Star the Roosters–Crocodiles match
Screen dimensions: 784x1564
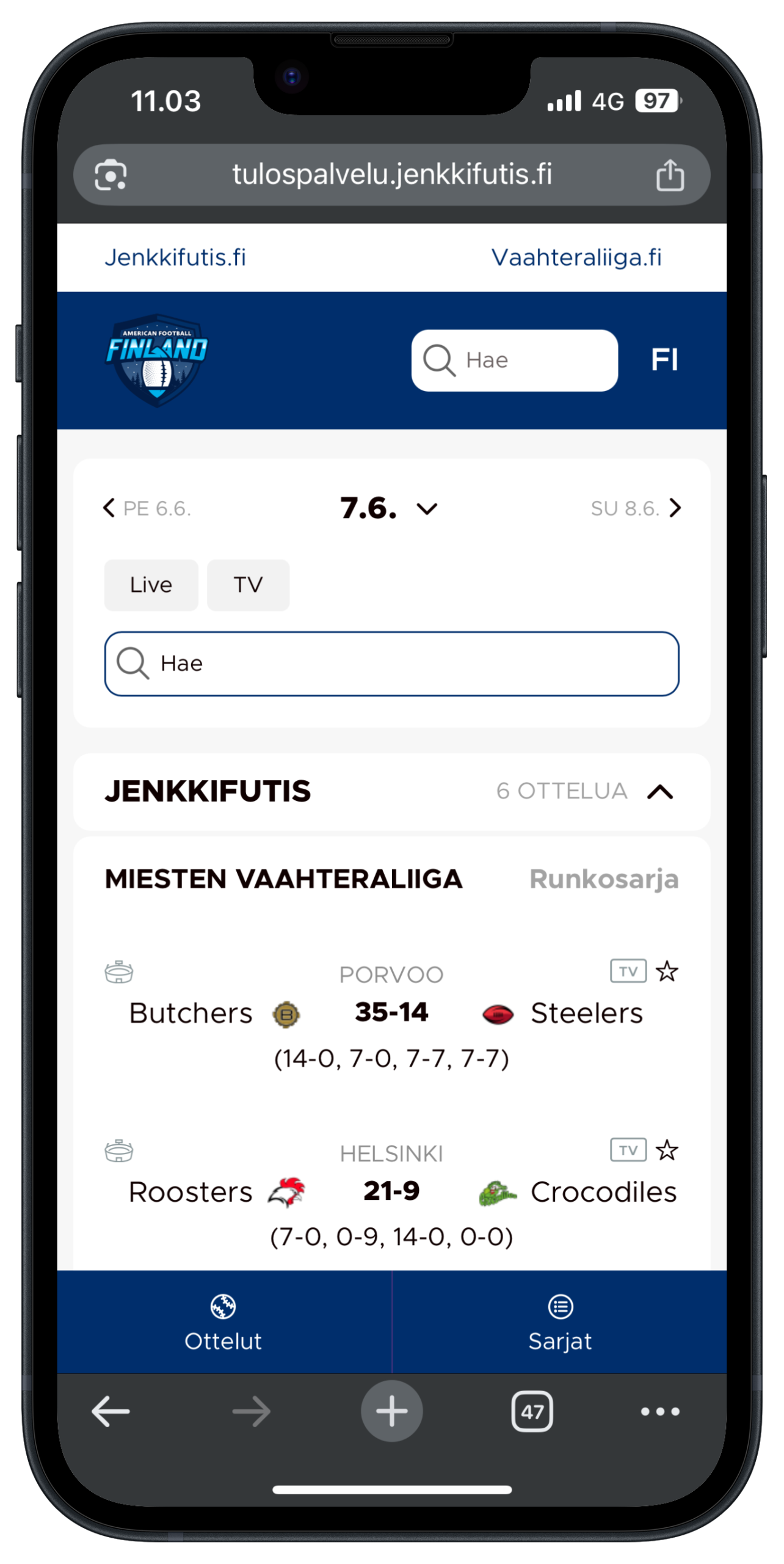tap(667, 1150)
